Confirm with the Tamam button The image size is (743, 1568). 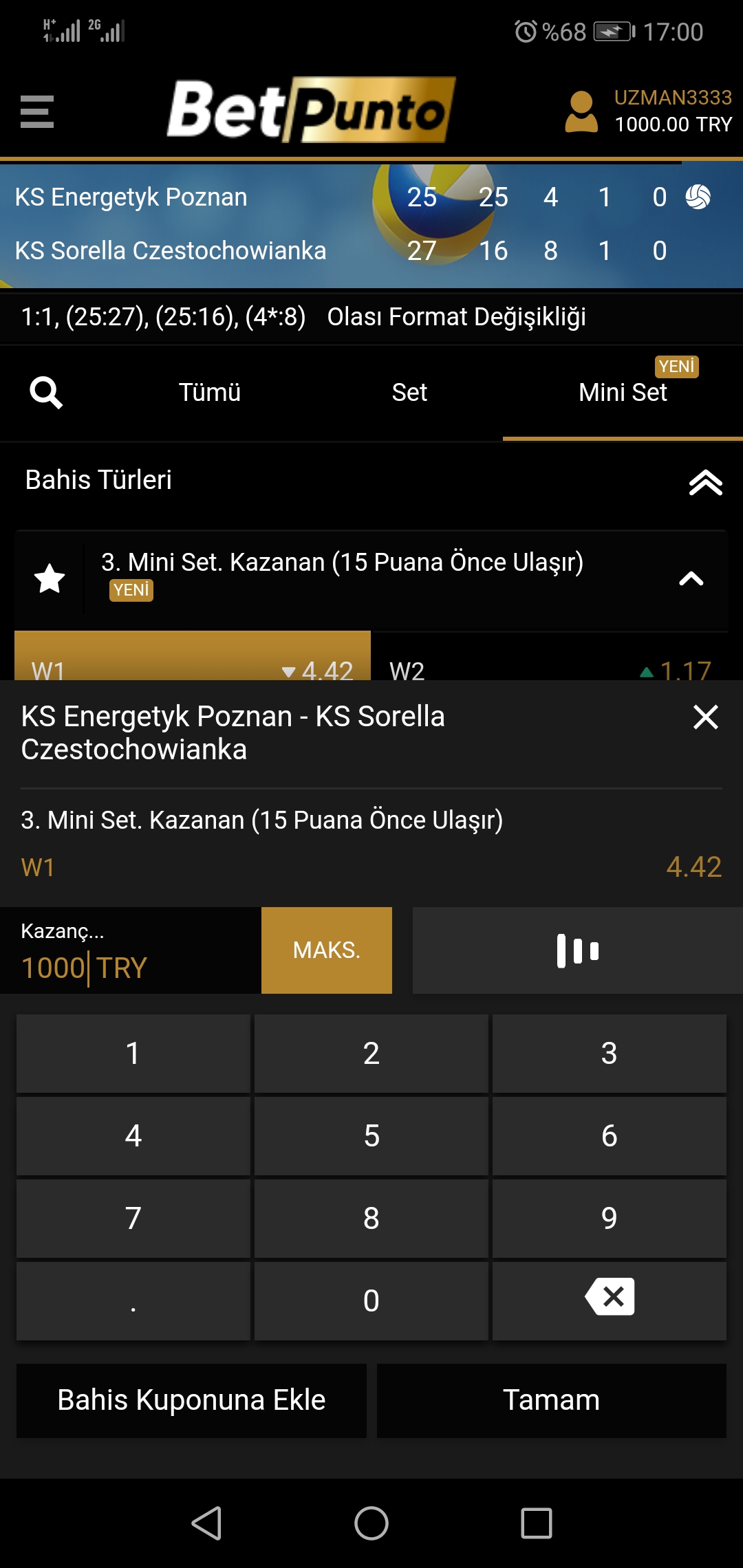(552, 1400)
